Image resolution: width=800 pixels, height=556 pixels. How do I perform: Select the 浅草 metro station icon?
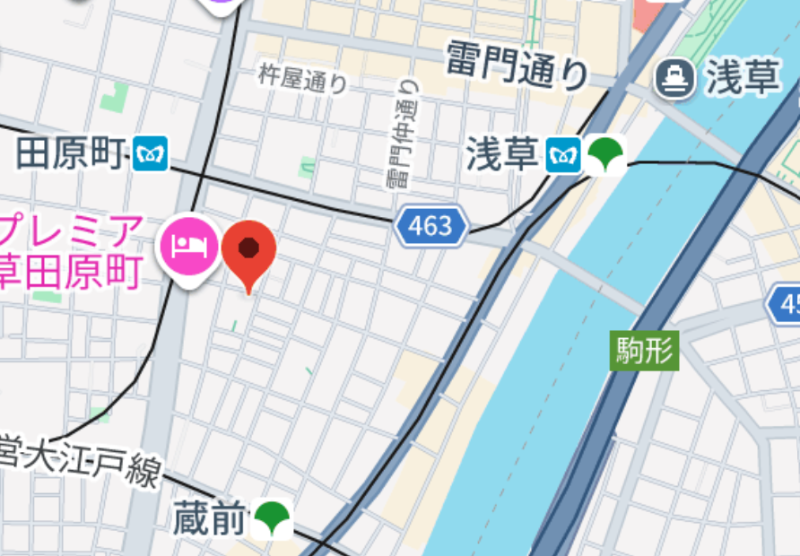(564, 154)
